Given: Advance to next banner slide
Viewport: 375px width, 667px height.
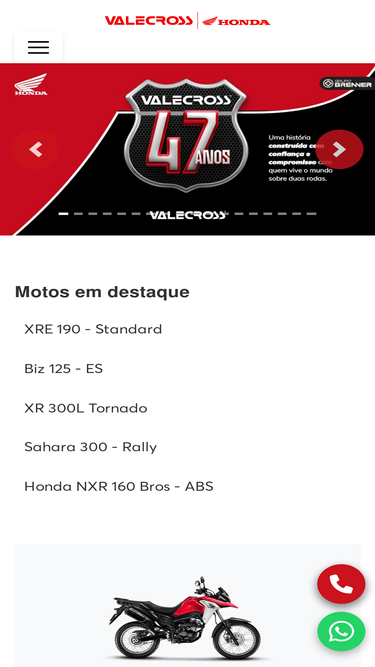Looking at the screenshot, I should tap(339, 149).
